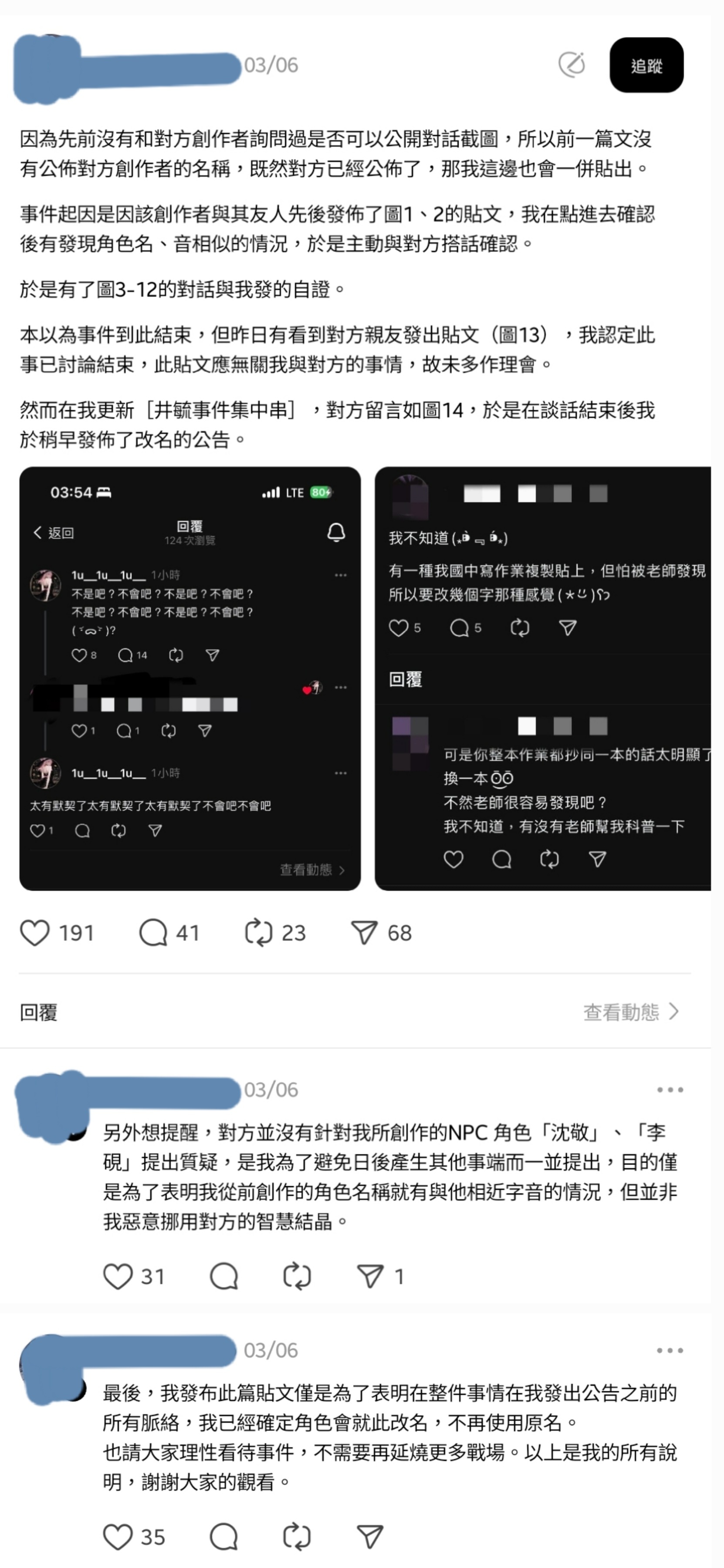This screenshot has height=1568, width=724.
Task: Open the 41 comments on the main post
Action: coord(153,933)
